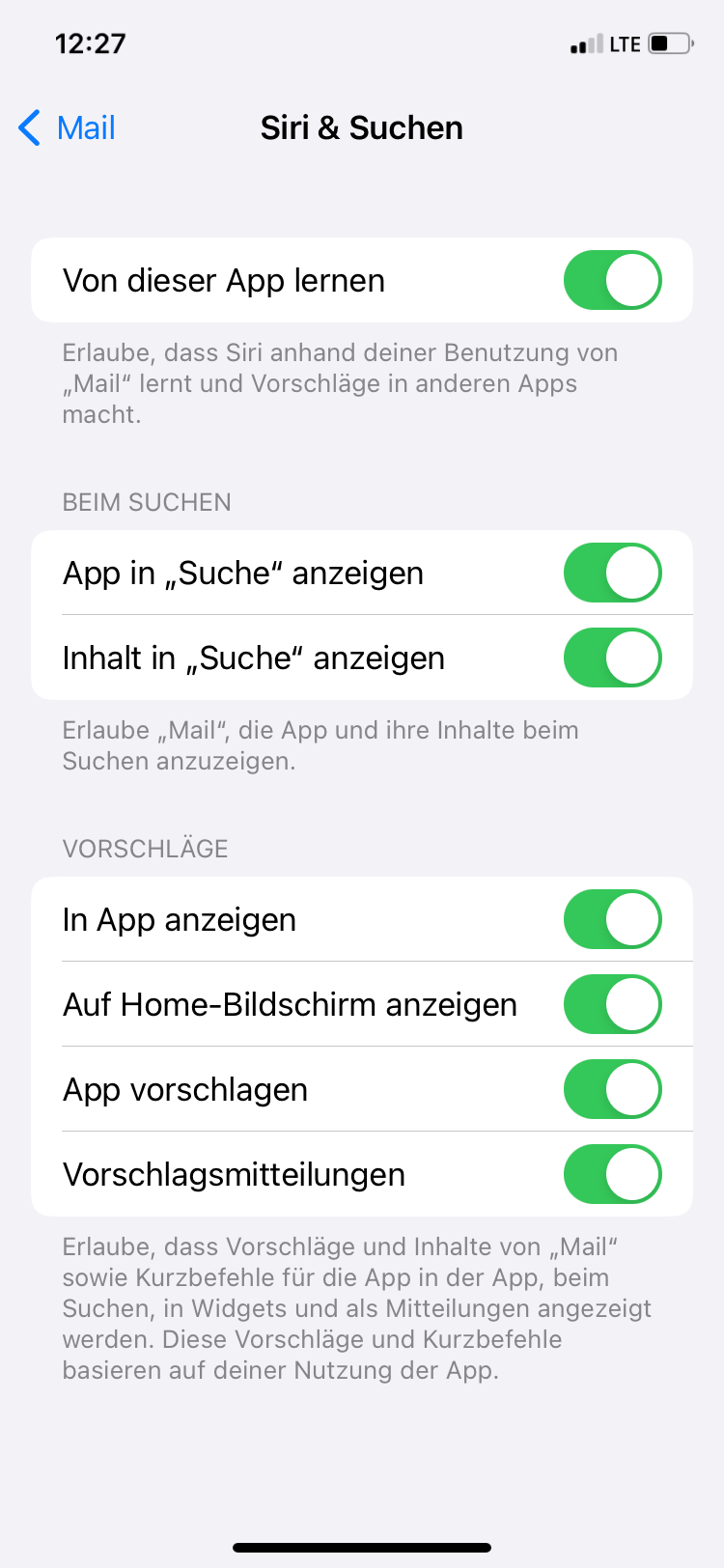Turn off Von dieser App lernen
This screenshot has height=1568, width=724.
pos(612,281)
